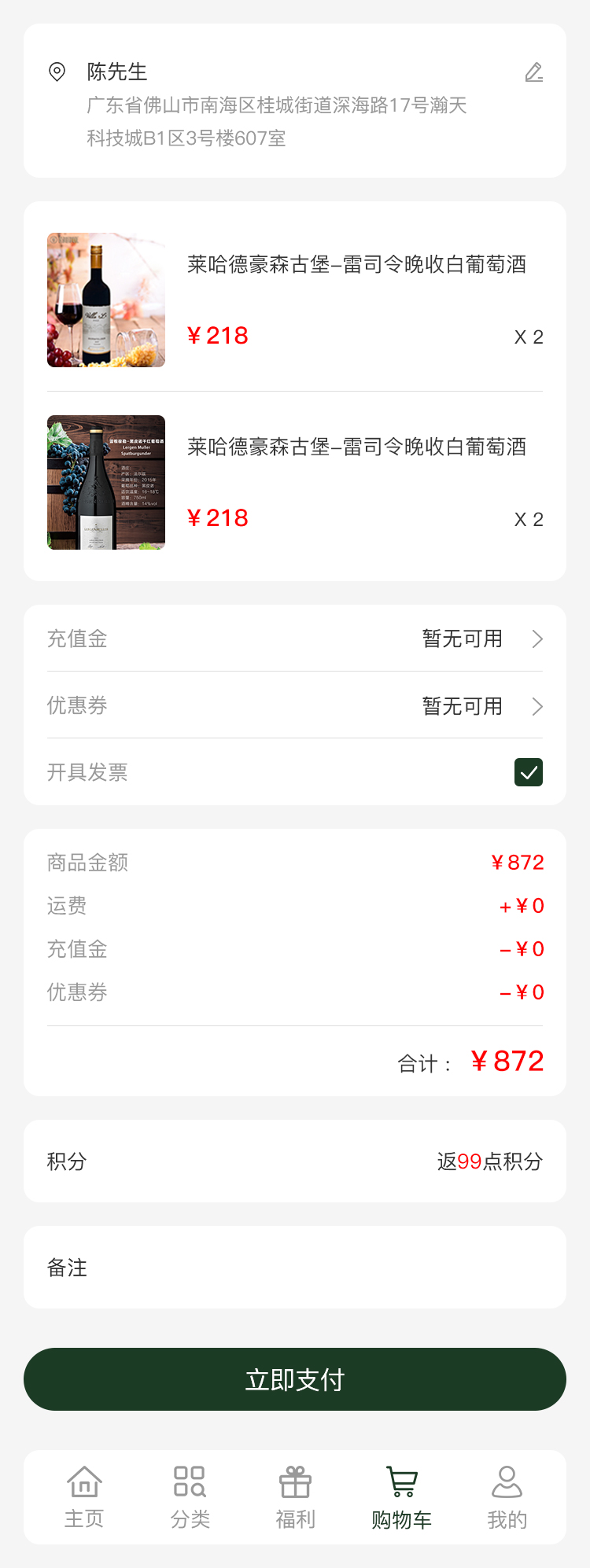Select the 购物车 tab

(401, 1497)
